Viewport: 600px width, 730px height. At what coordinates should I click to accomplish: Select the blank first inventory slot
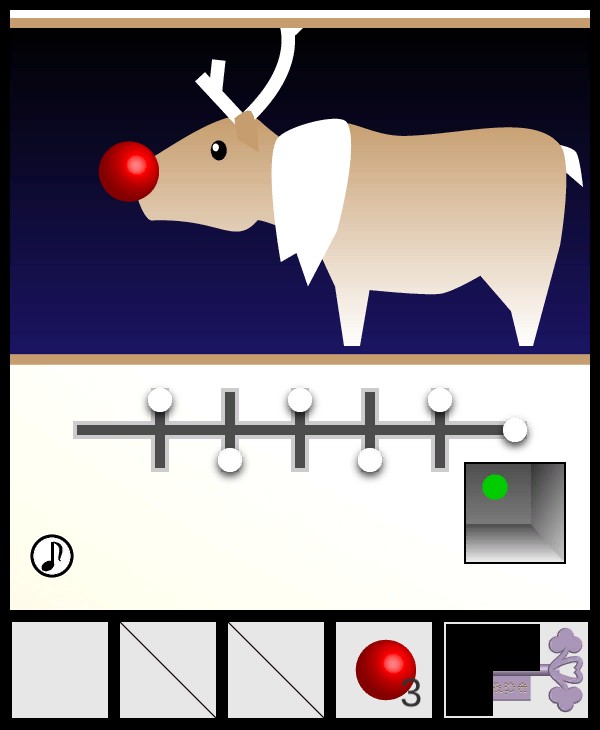tap(60, 670)
